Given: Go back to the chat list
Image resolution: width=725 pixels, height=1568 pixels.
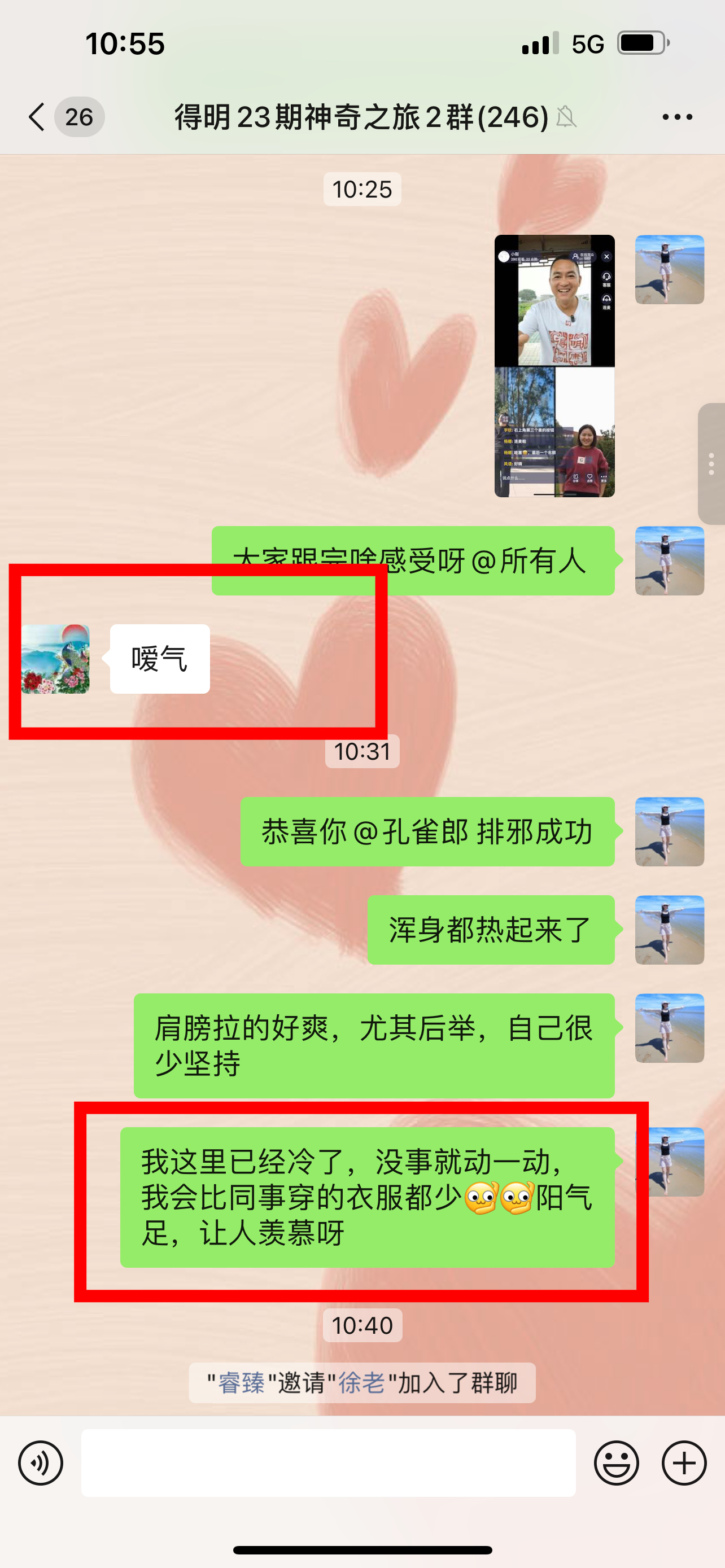Looking at the screenshot, I should pos(38,117).
